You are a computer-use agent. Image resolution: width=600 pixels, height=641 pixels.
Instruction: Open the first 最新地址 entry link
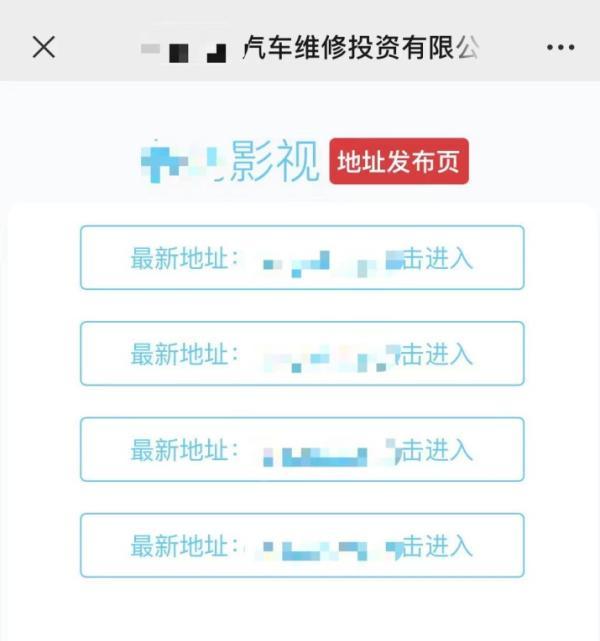click(x=301, y=258)
